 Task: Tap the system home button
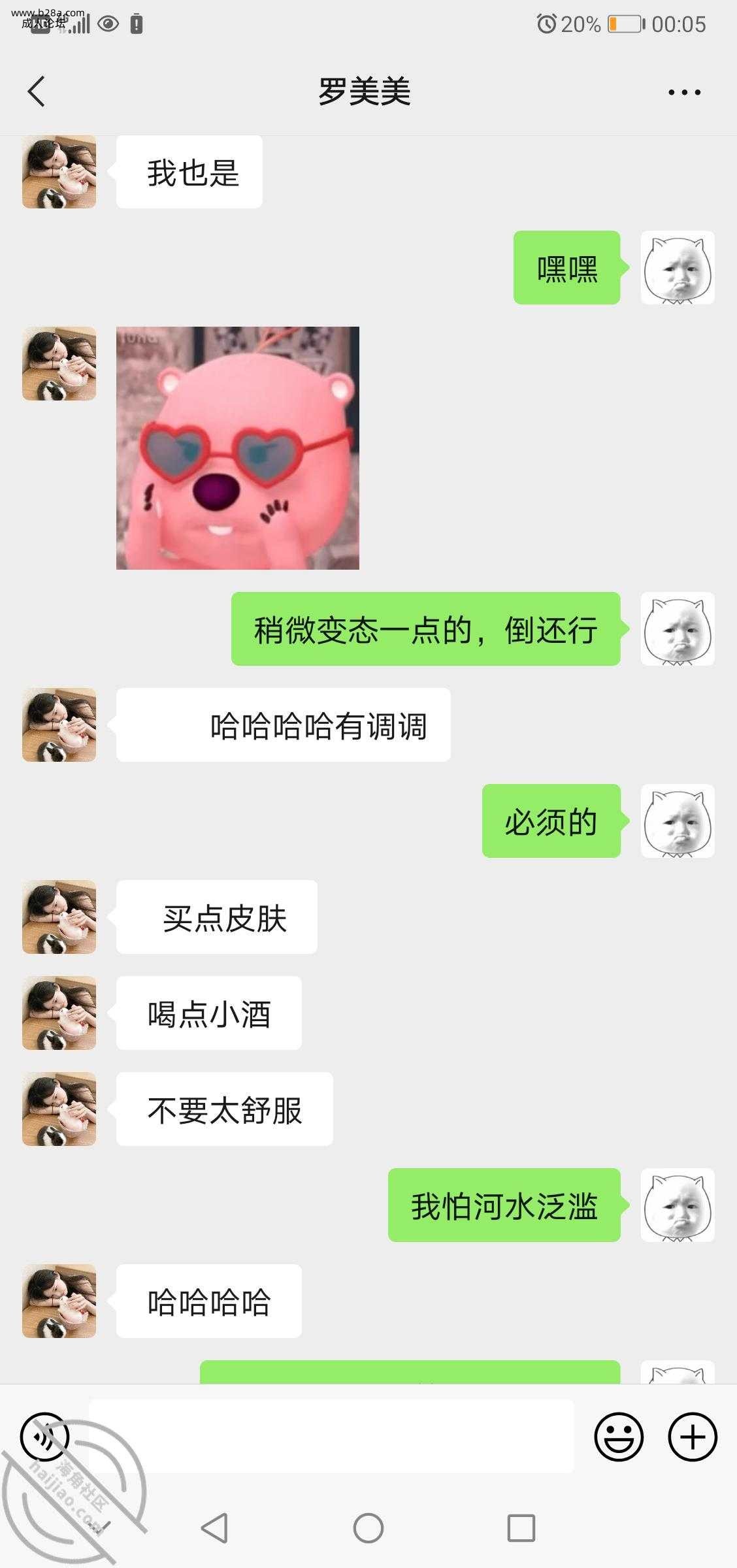368,1528
